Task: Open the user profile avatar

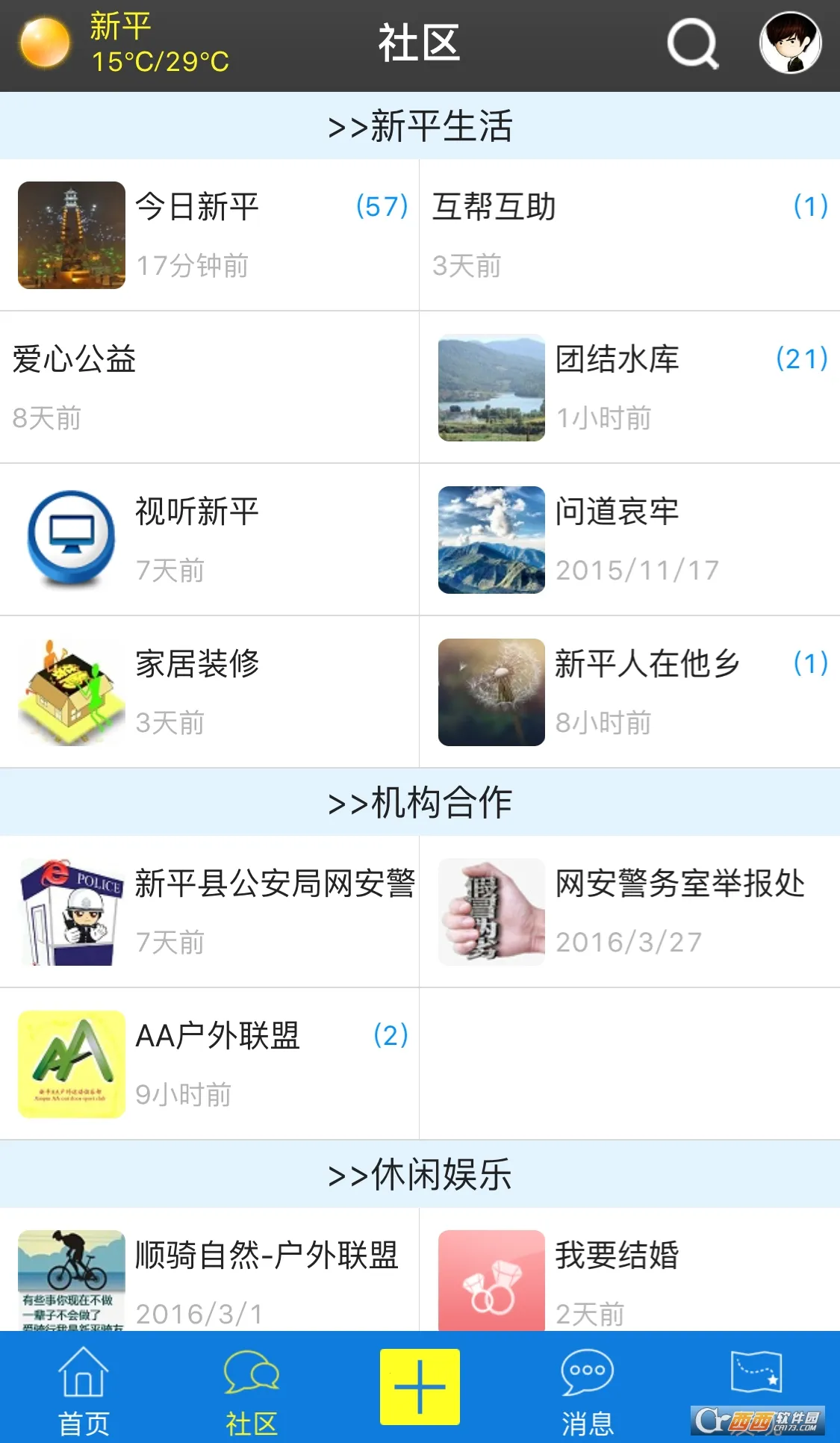Action: (x=791, y=43)
